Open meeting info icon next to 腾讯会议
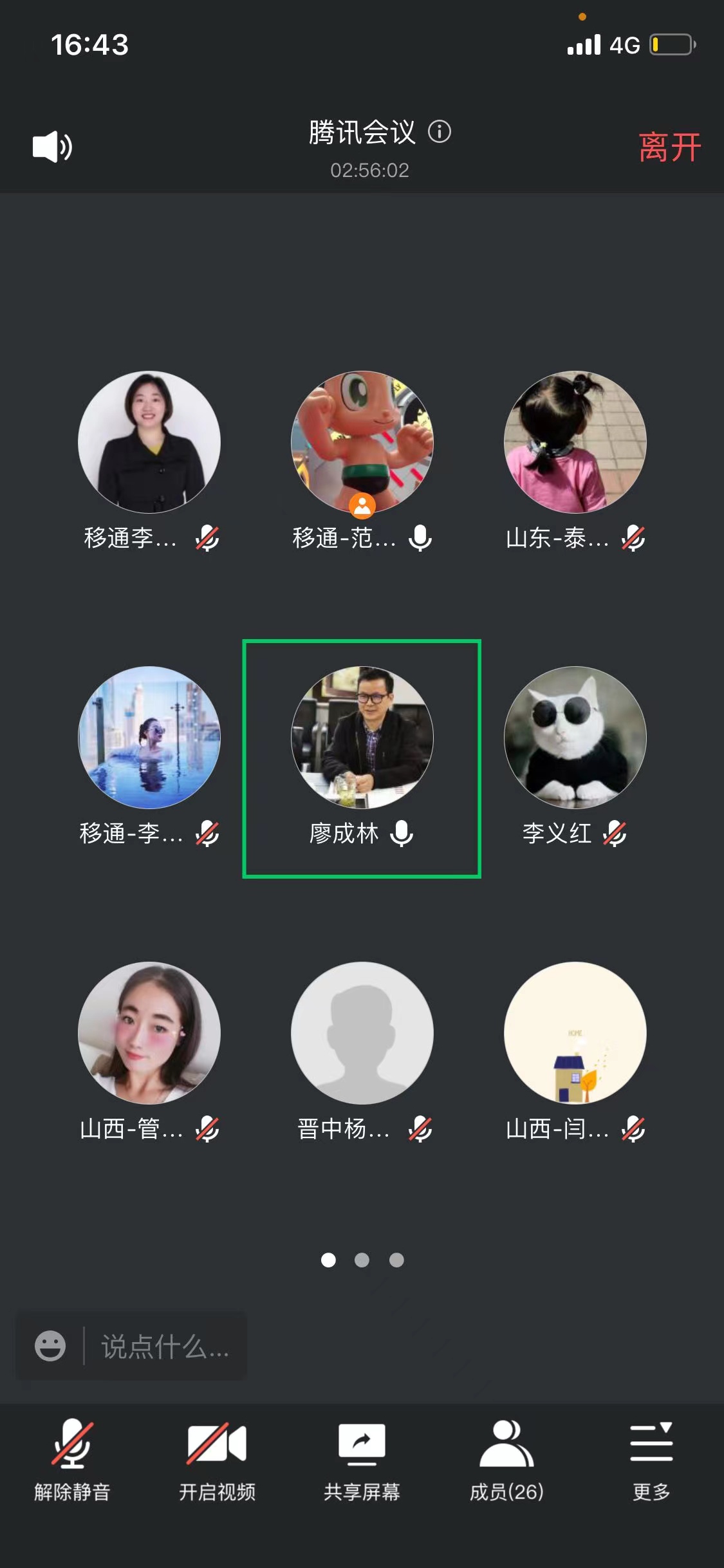 tap(440, 132)
